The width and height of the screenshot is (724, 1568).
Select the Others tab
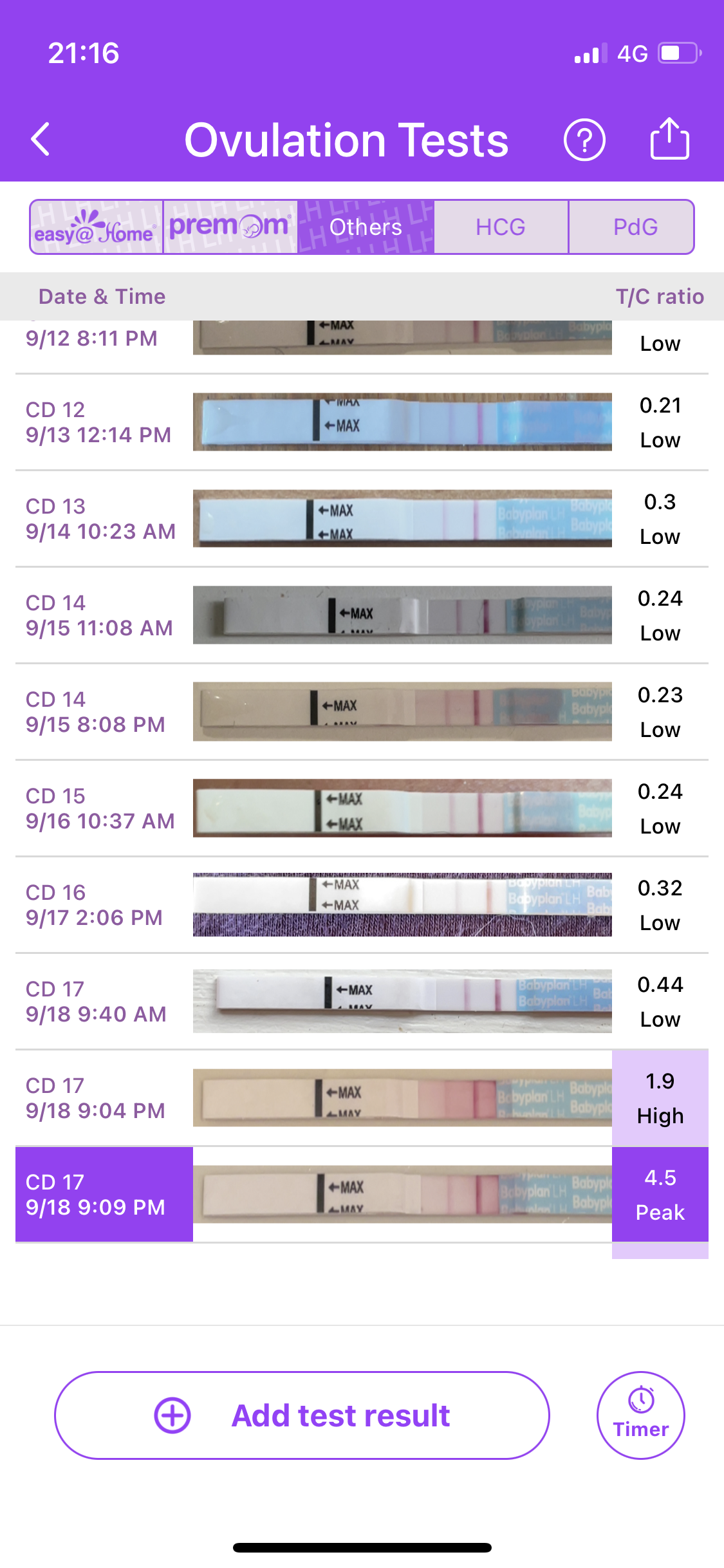point(366,227)
